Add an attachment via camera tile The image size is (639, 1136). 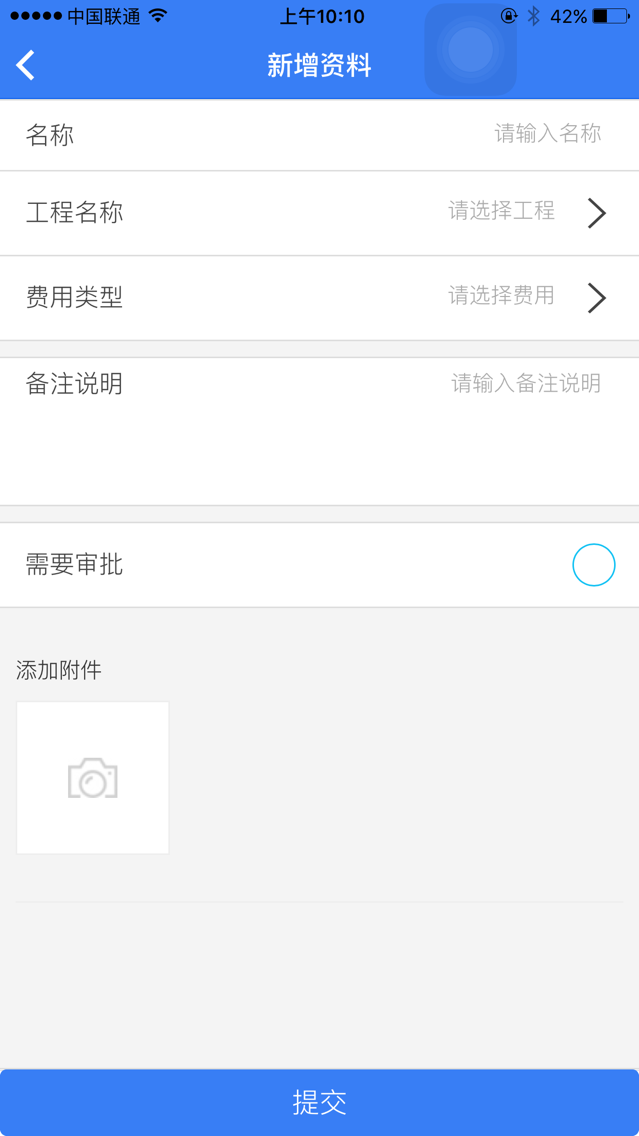pos(93,777)
